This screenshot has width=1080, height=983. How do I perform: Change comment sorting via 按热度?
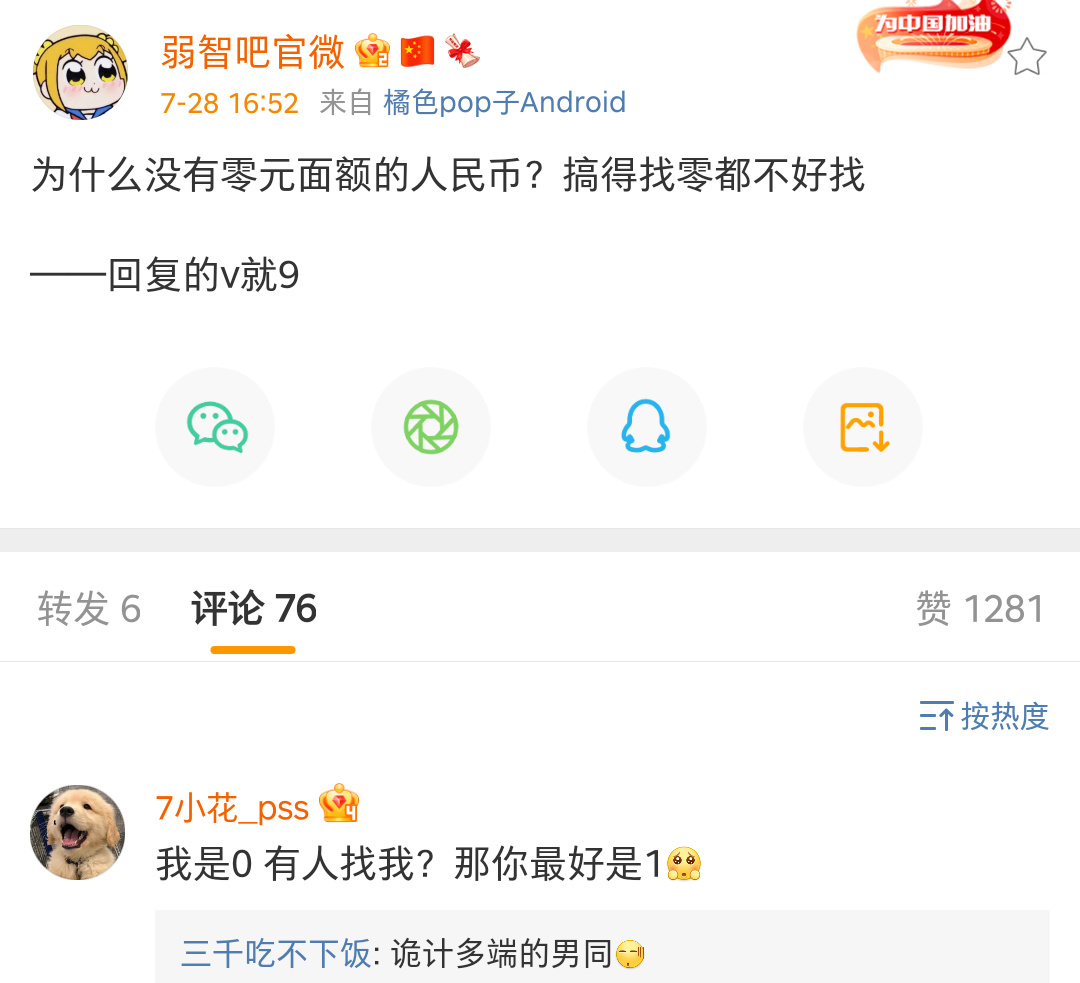coord(984,716)
